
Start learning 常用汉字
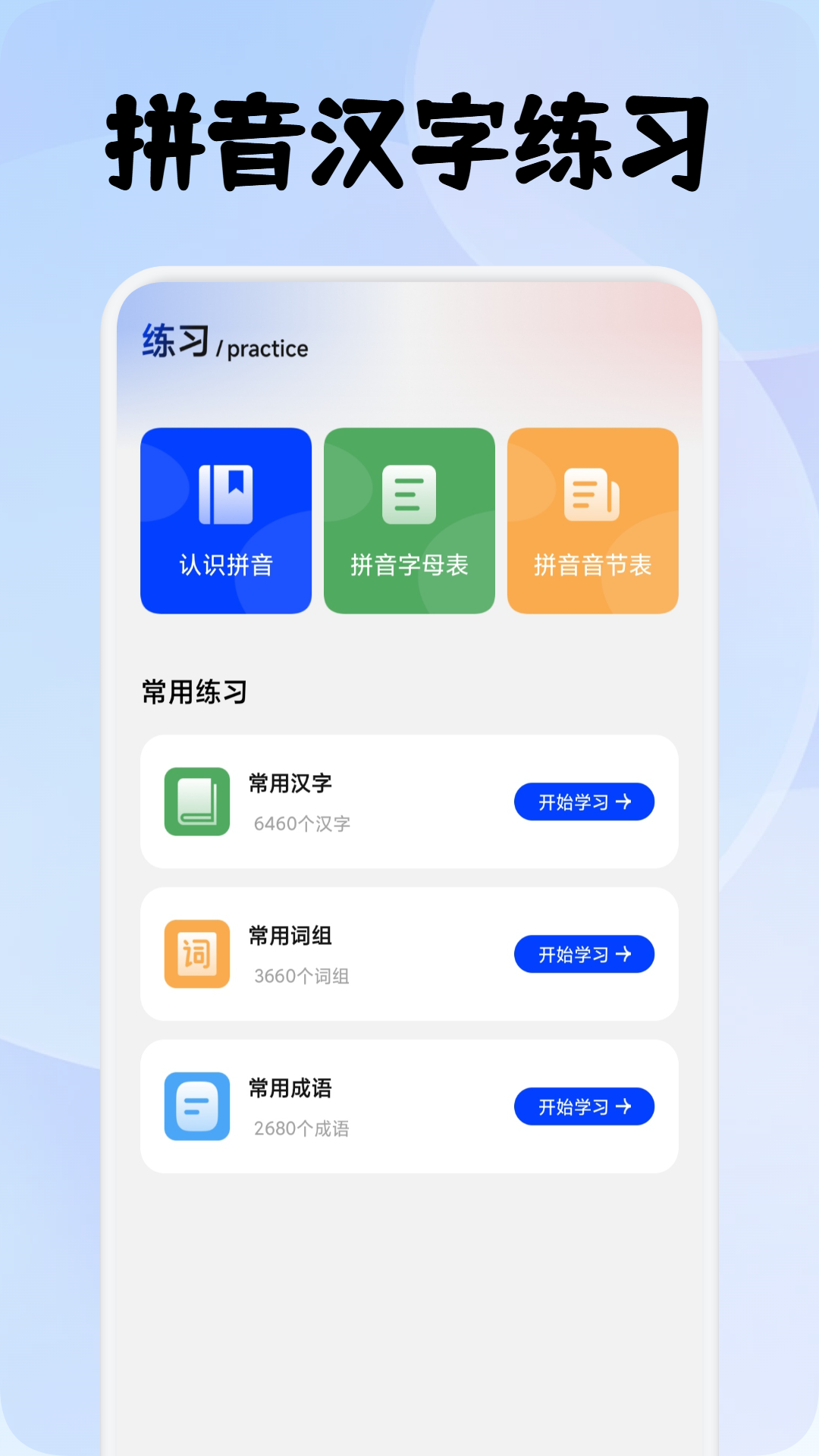[x=584, y=802]
